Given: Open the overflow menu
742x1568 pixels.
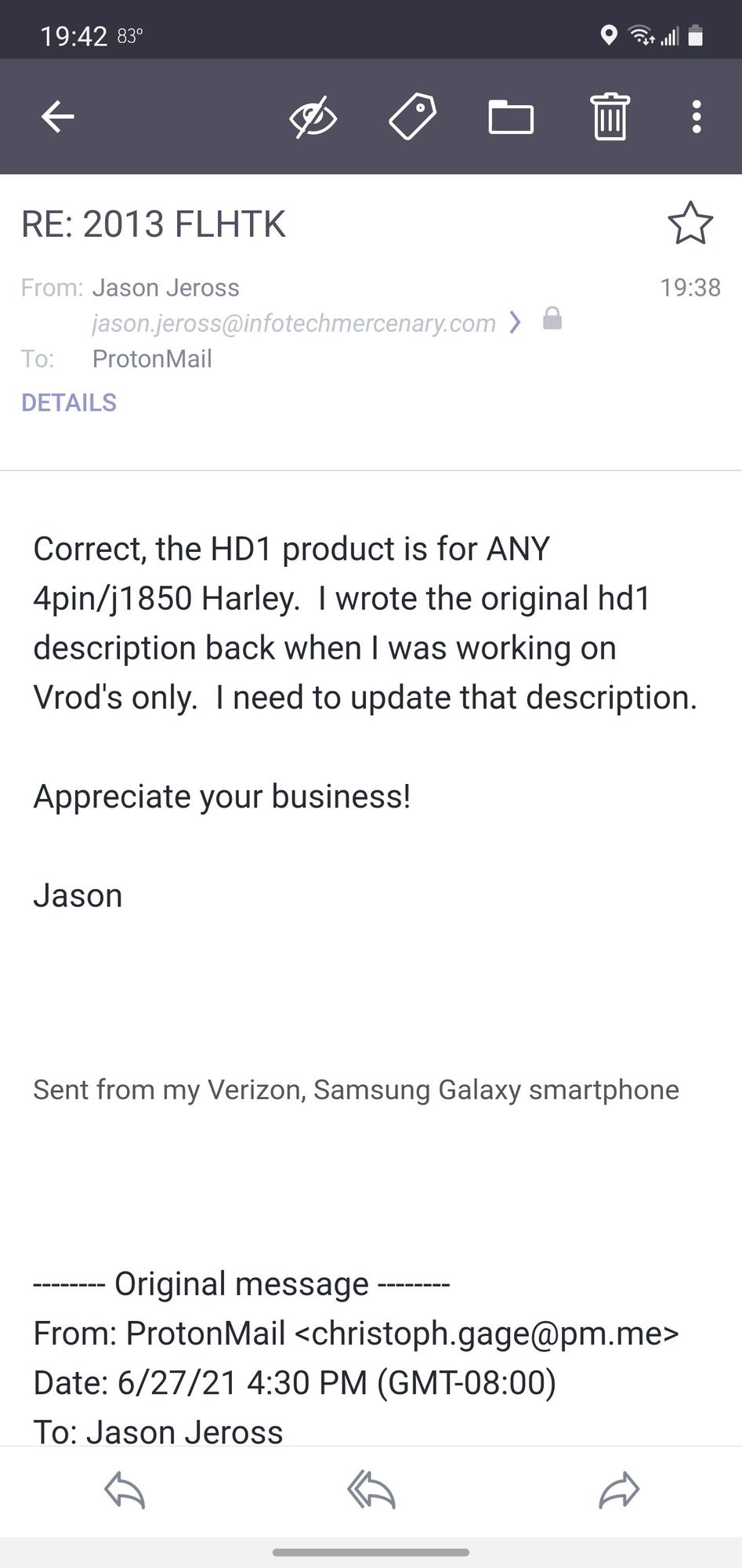Looking at the screenshot, I should tap(696, 117).
